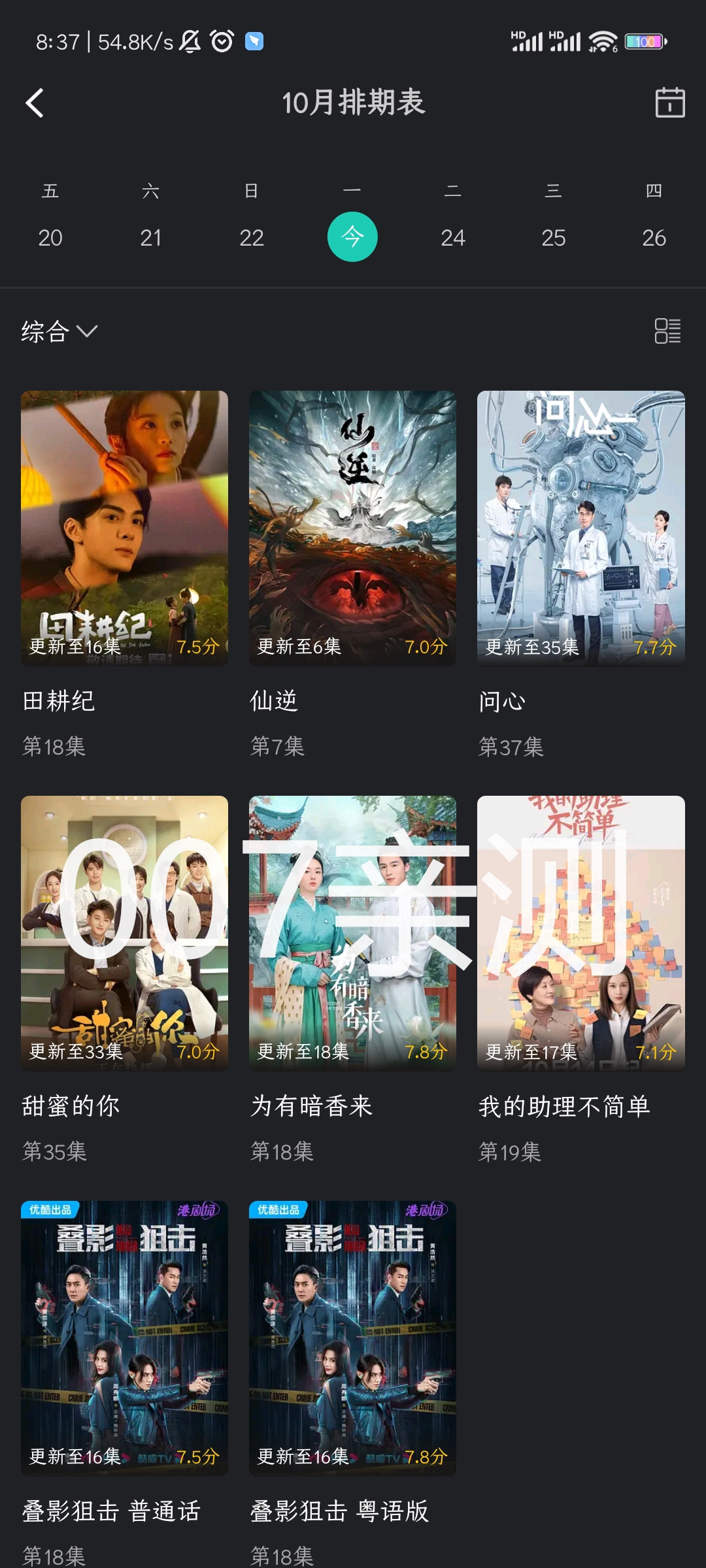Image resolution: width=706 pixels, height=1568 pixels.
Task: Open the Wi-Fi icon in status bar
Action: [602, 41]
